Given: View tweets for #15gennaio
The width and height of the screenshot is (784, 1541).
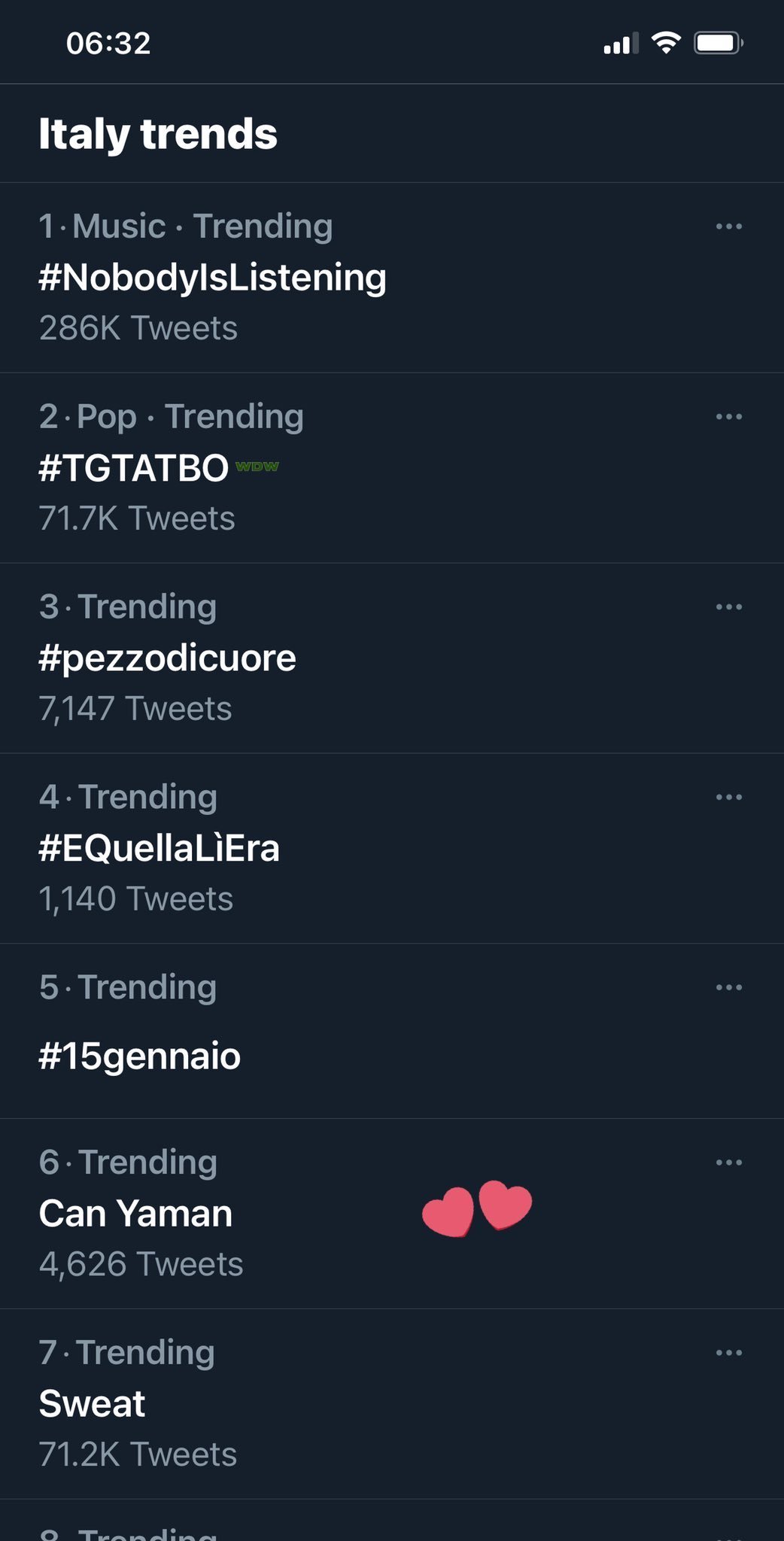Looking at the screenshot, I should tap(392, 1032).
